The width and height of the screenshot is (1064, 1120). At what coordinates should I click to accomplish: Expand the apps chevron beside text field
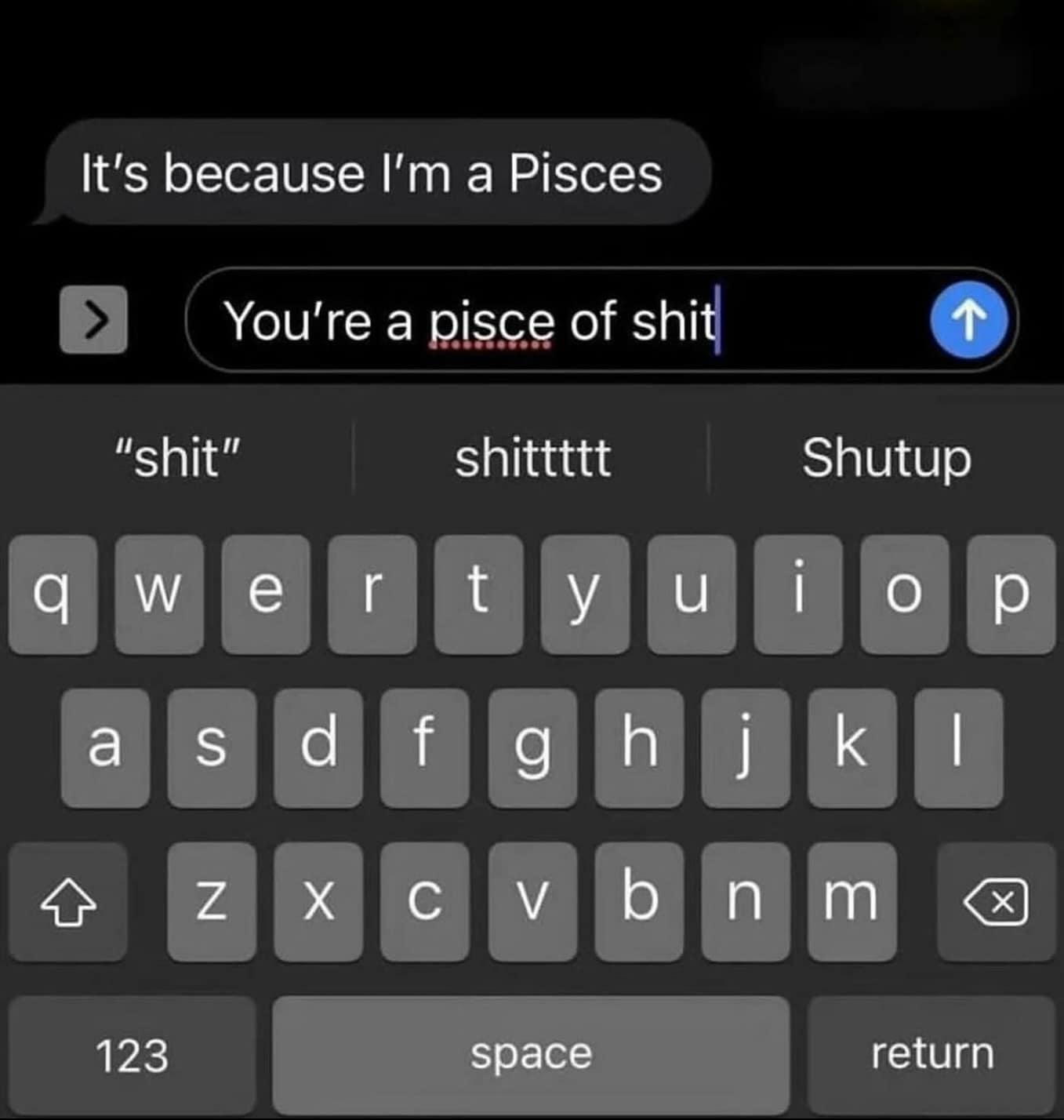[94, 320]
